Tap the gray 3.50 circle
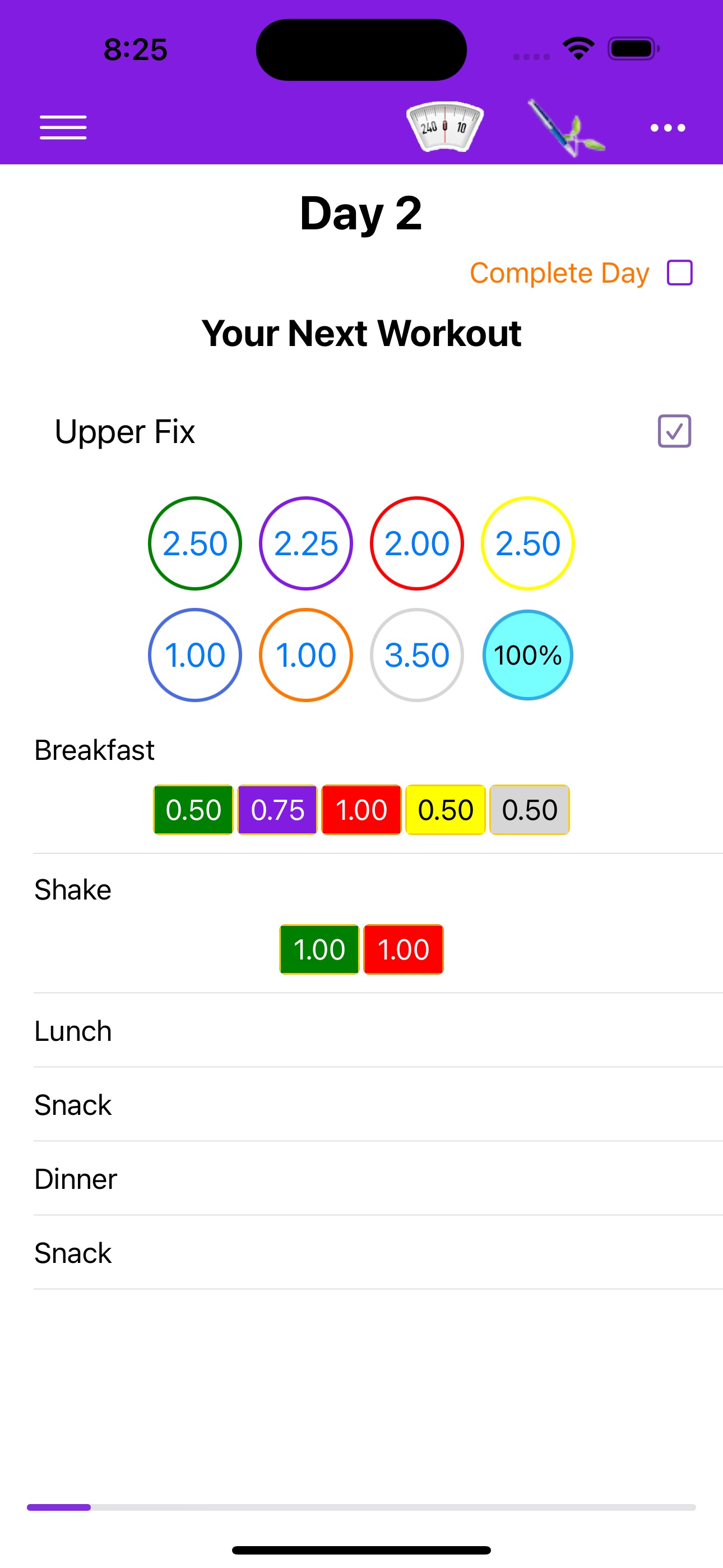 [417, 655]
